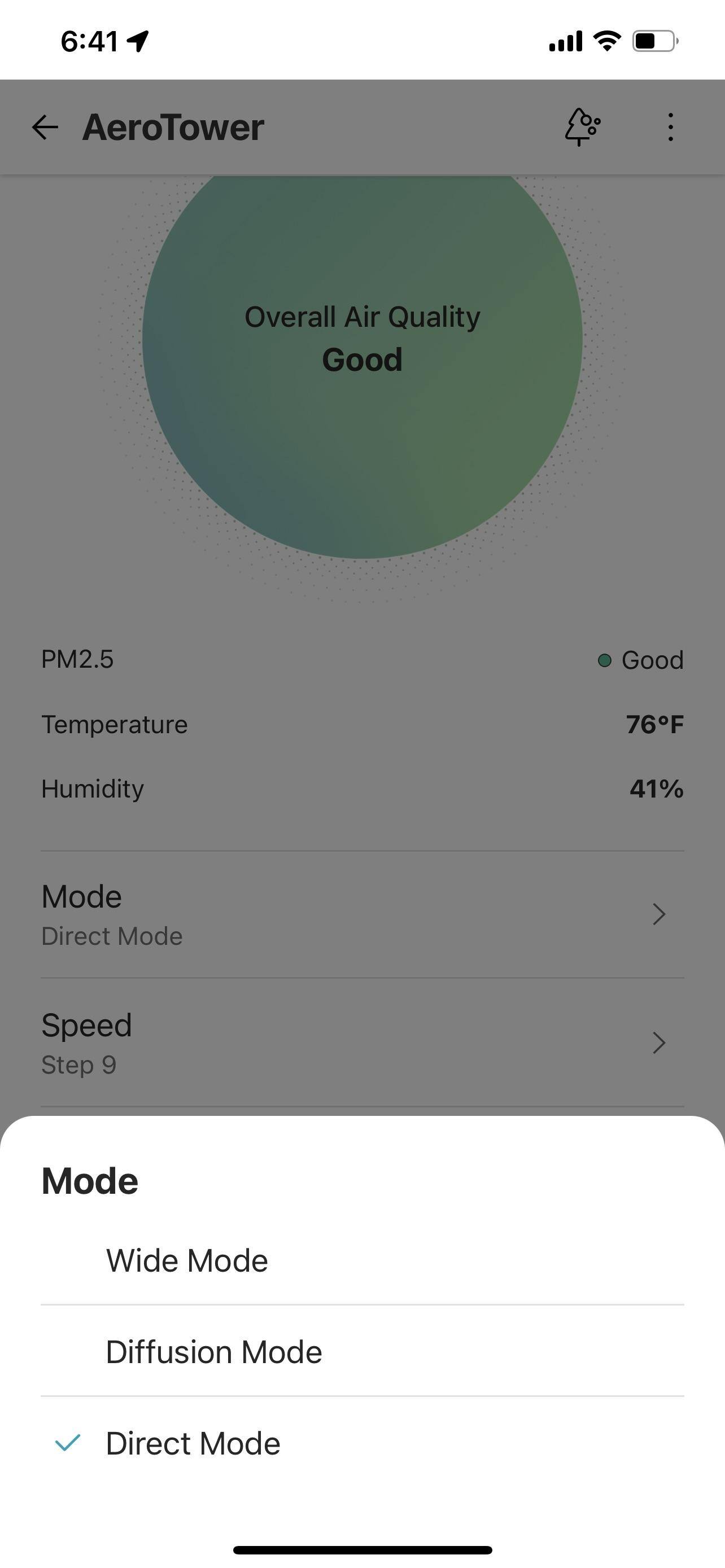Choose Diffusion Mode
Viewport: 725px width, 1568px height.
pos(213,1352)
